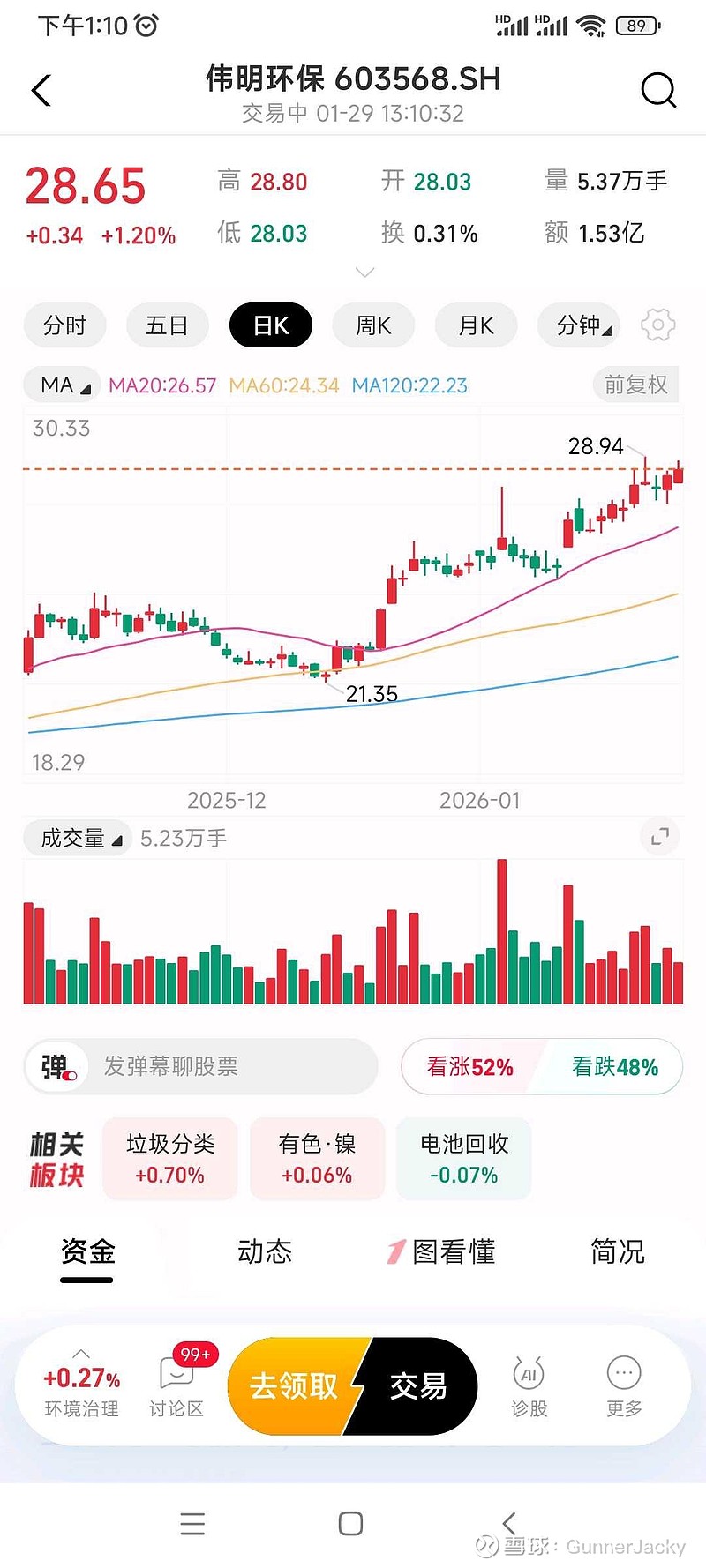Go back using the top-left arrow
The width and height of the screenshot is (706, 1568).
41,91
